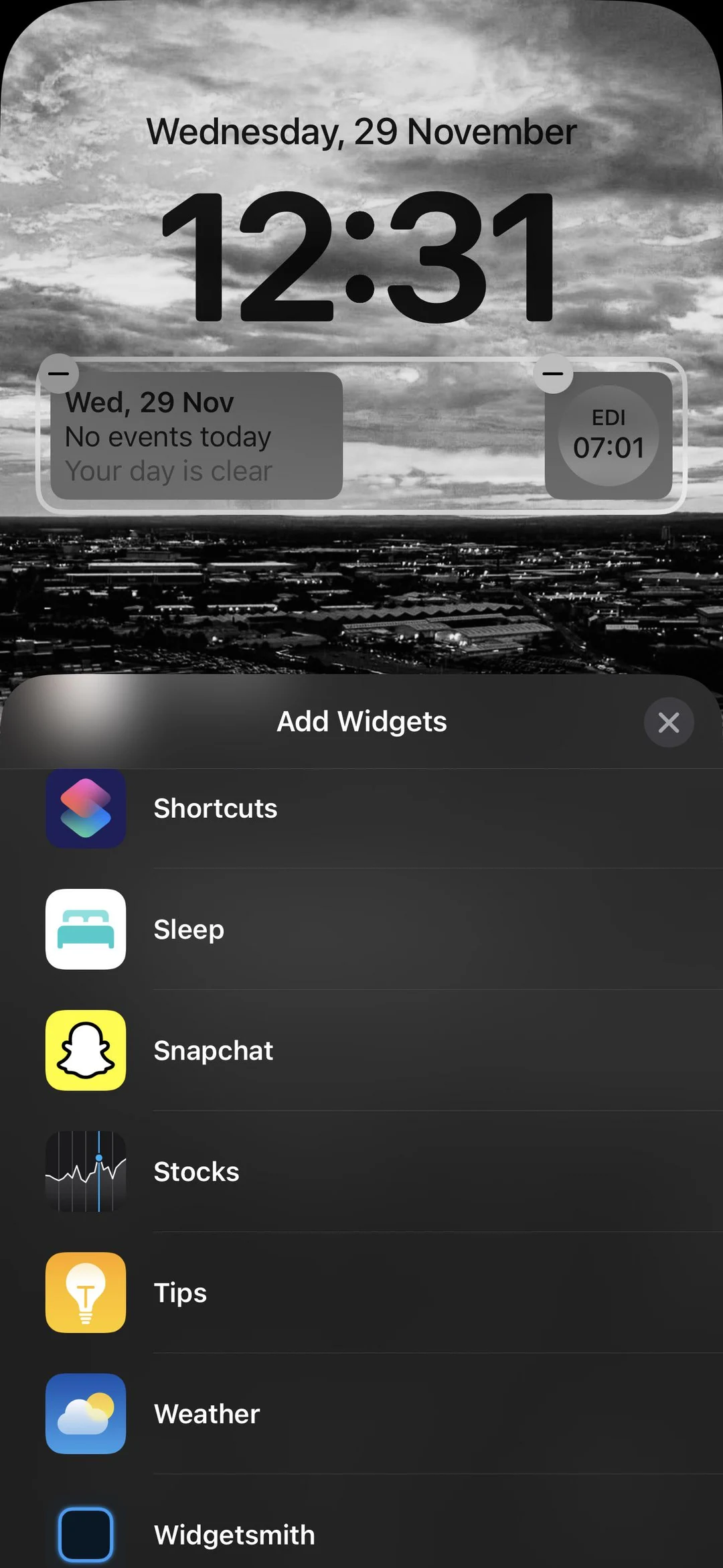Select the Weather row label
Viewport: 723px width, 1568px height.
[x=207, y=1413]
